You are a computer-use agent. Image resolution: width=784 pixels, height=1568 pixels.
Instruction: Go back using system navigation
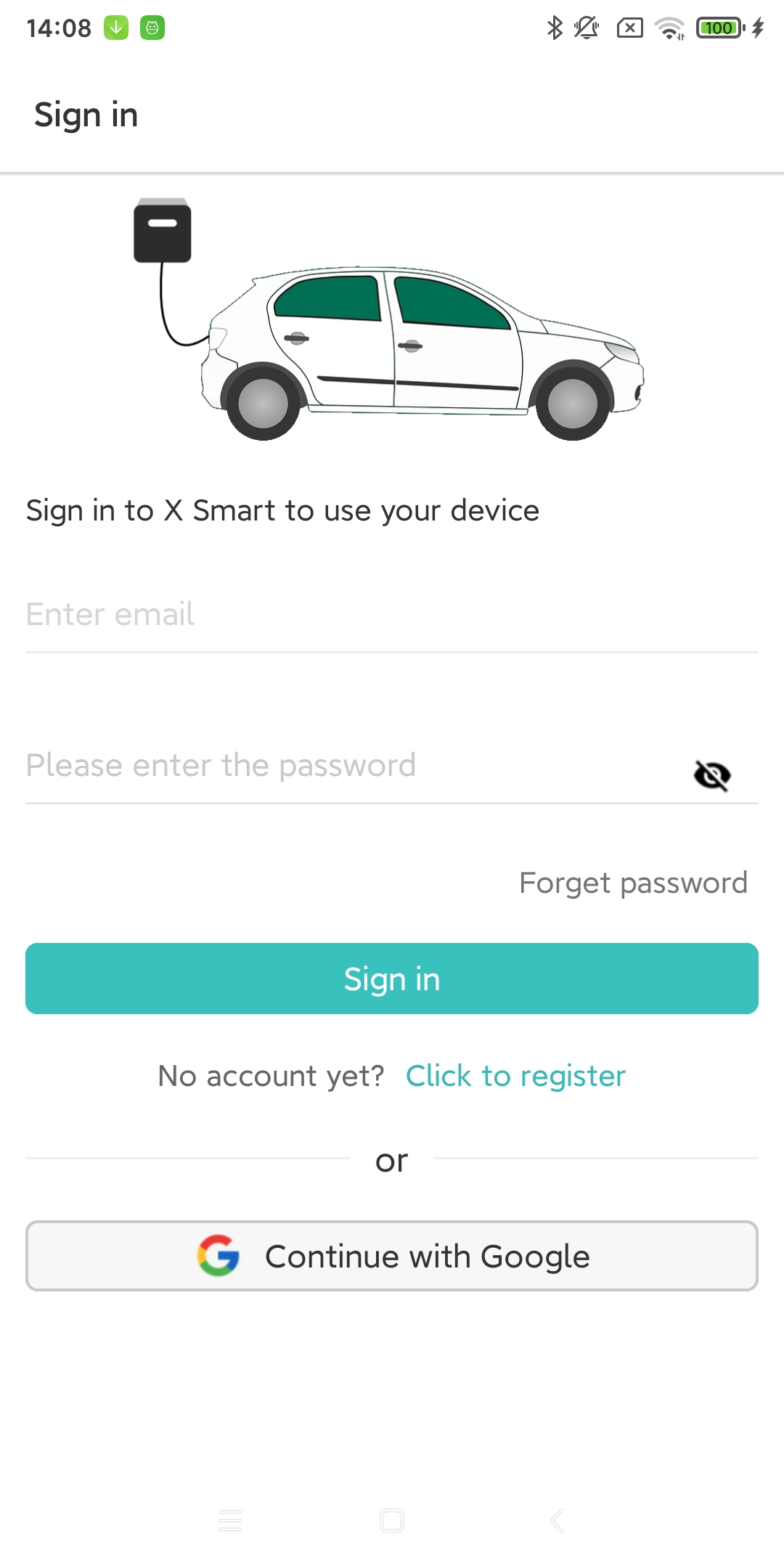coord(557,1520)
